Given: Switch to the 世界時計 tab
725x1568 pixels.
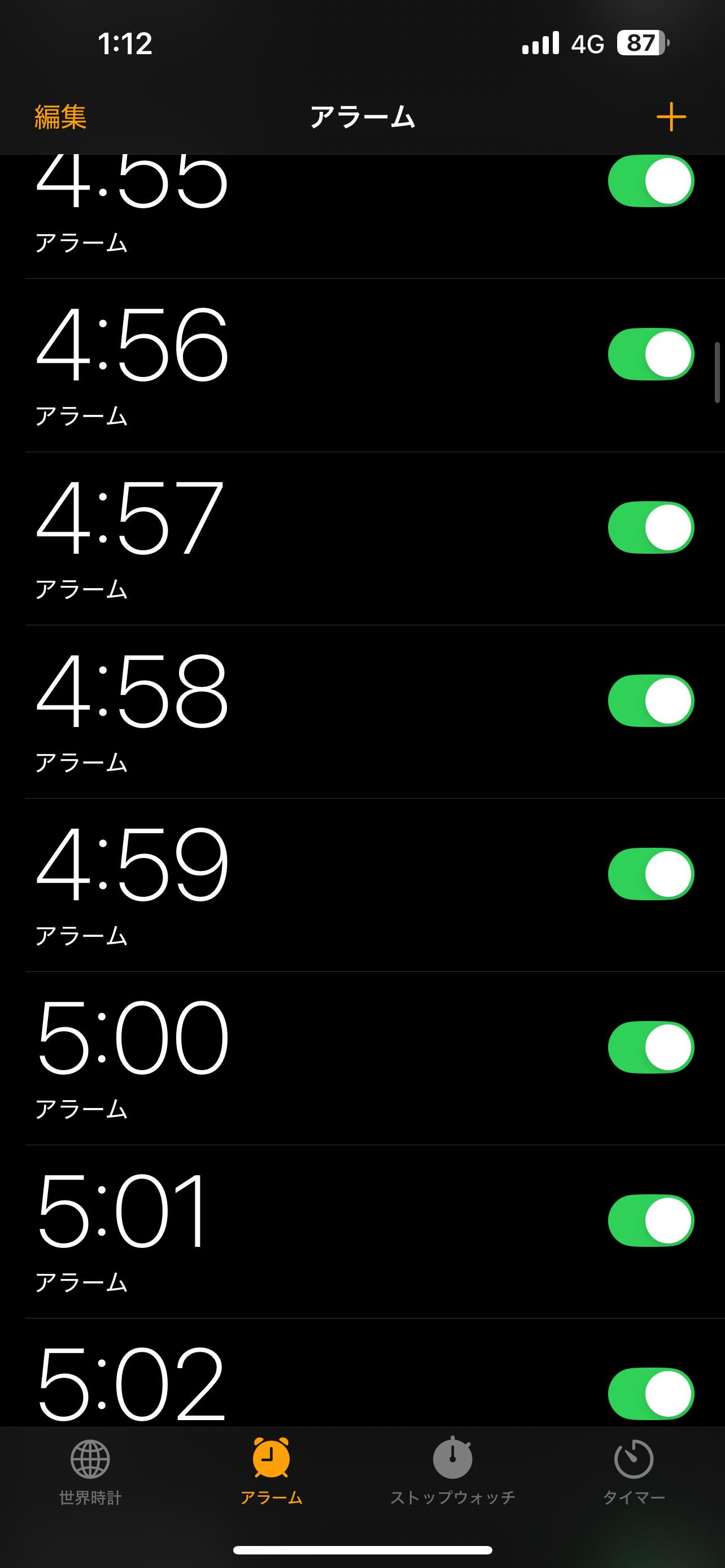Looking at the screenshot, I should 90,1472.
